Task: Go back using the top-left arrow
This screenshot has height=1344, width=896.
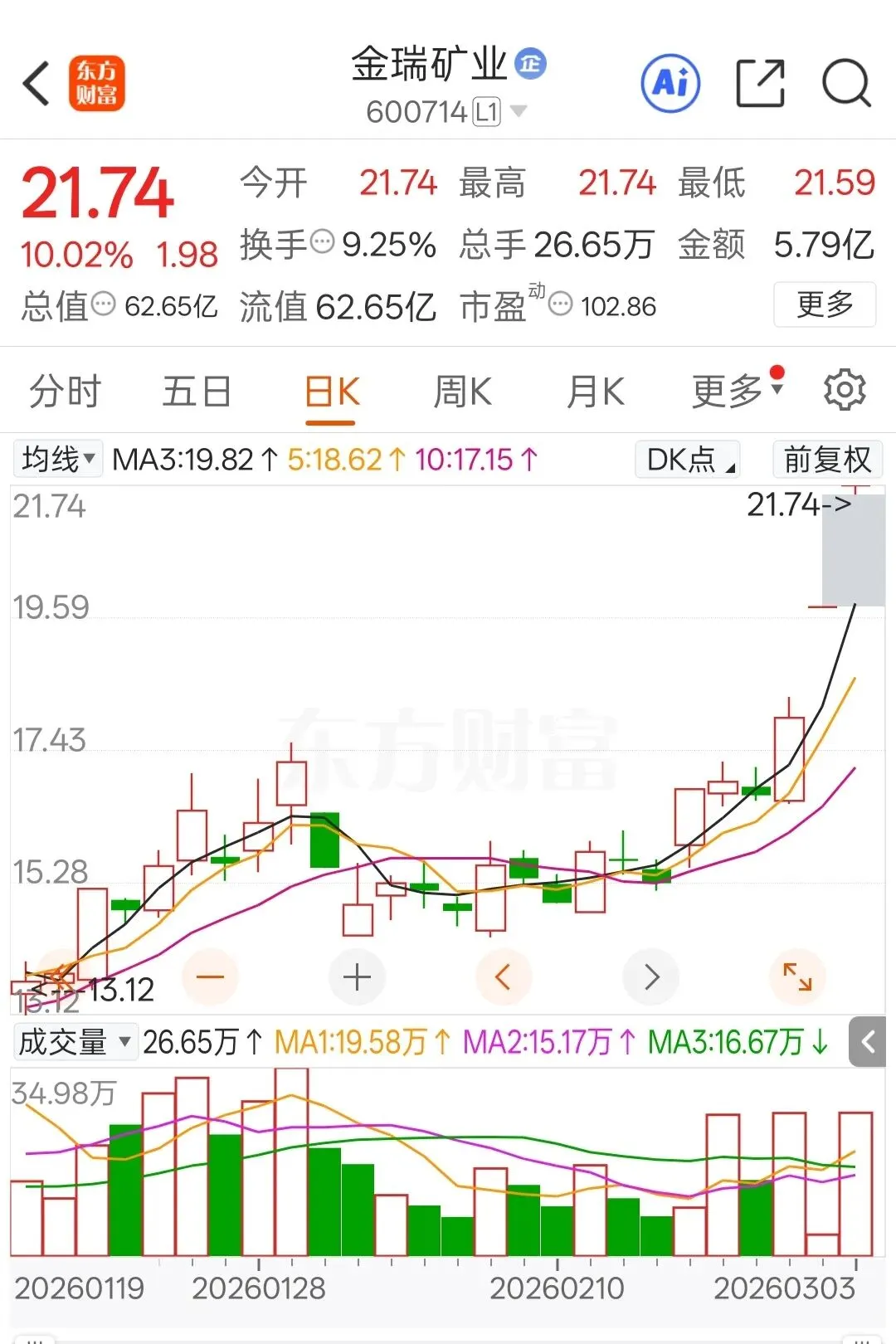Action: tap(37, 84)
